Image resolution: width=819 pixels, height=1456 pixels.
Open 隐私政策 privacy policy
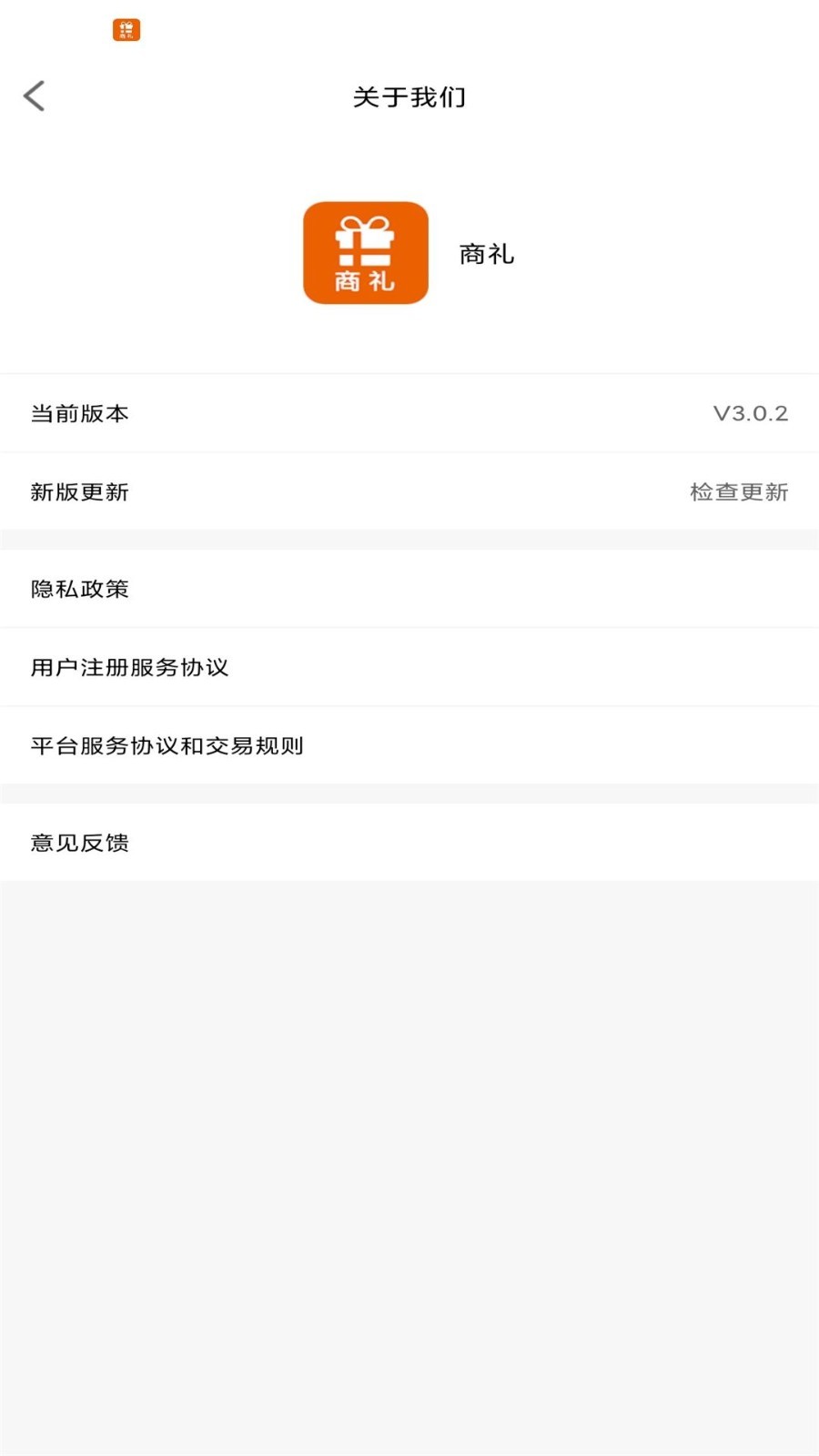[78, 589]
